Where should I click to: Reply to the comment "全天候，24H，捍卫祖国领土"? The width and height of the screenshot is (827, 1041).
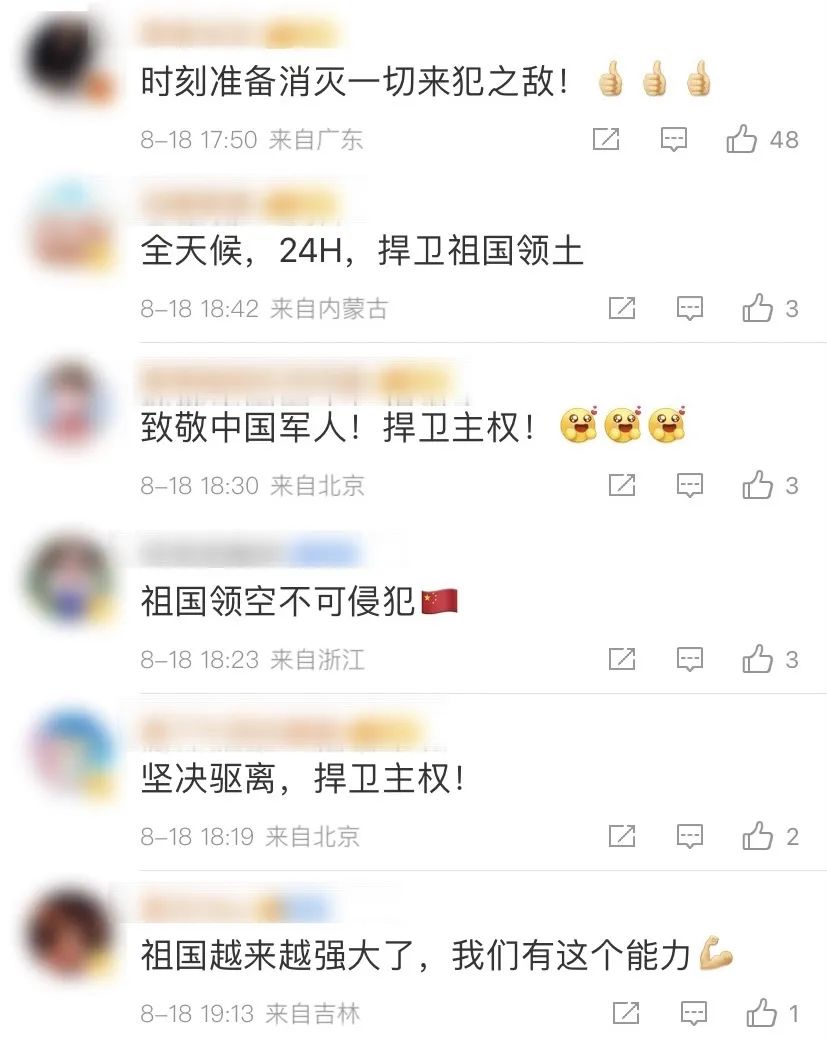click(x=690, y=309)
